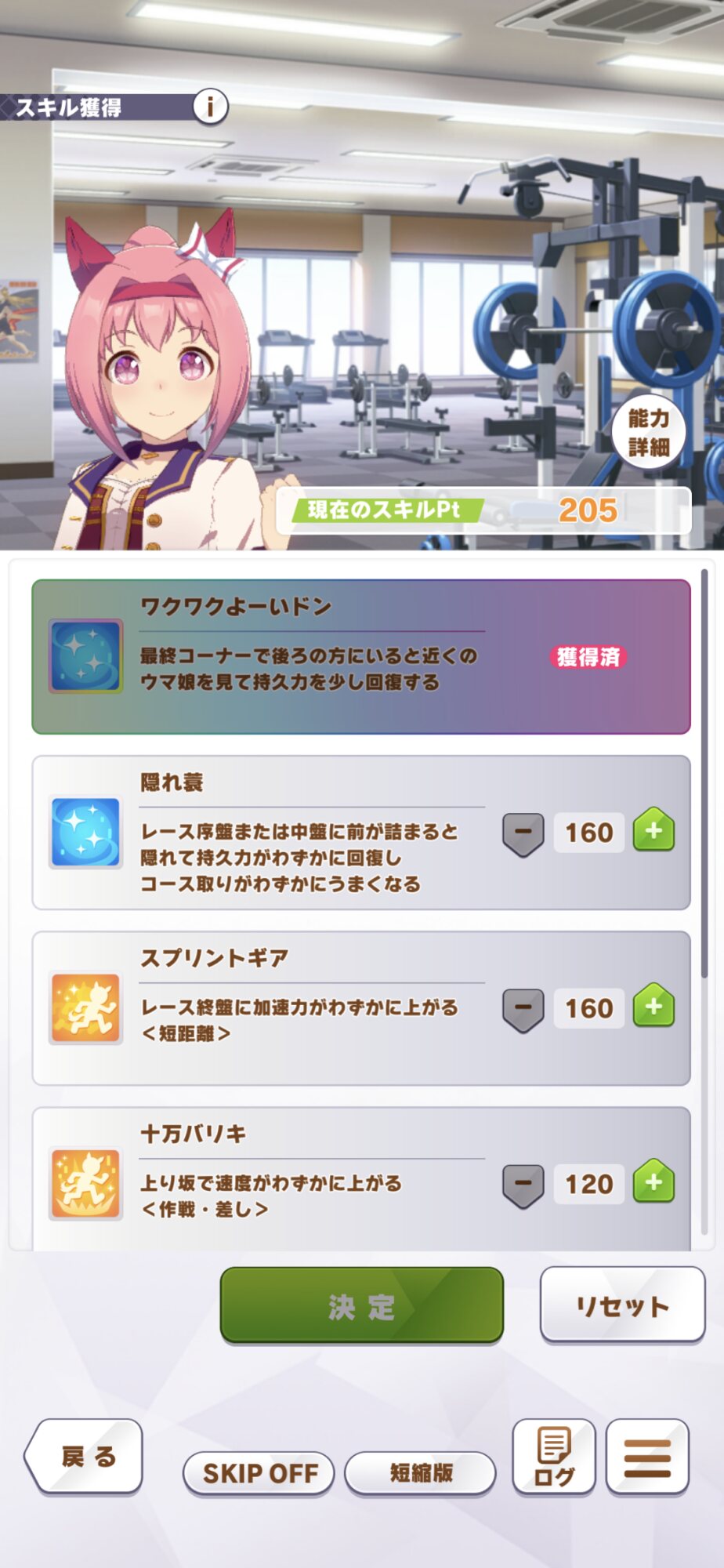The width and height of the screenshot is (724, 1568).
Task: Open the info icon beside スキル獲得
Action: (x=210, y=107)
